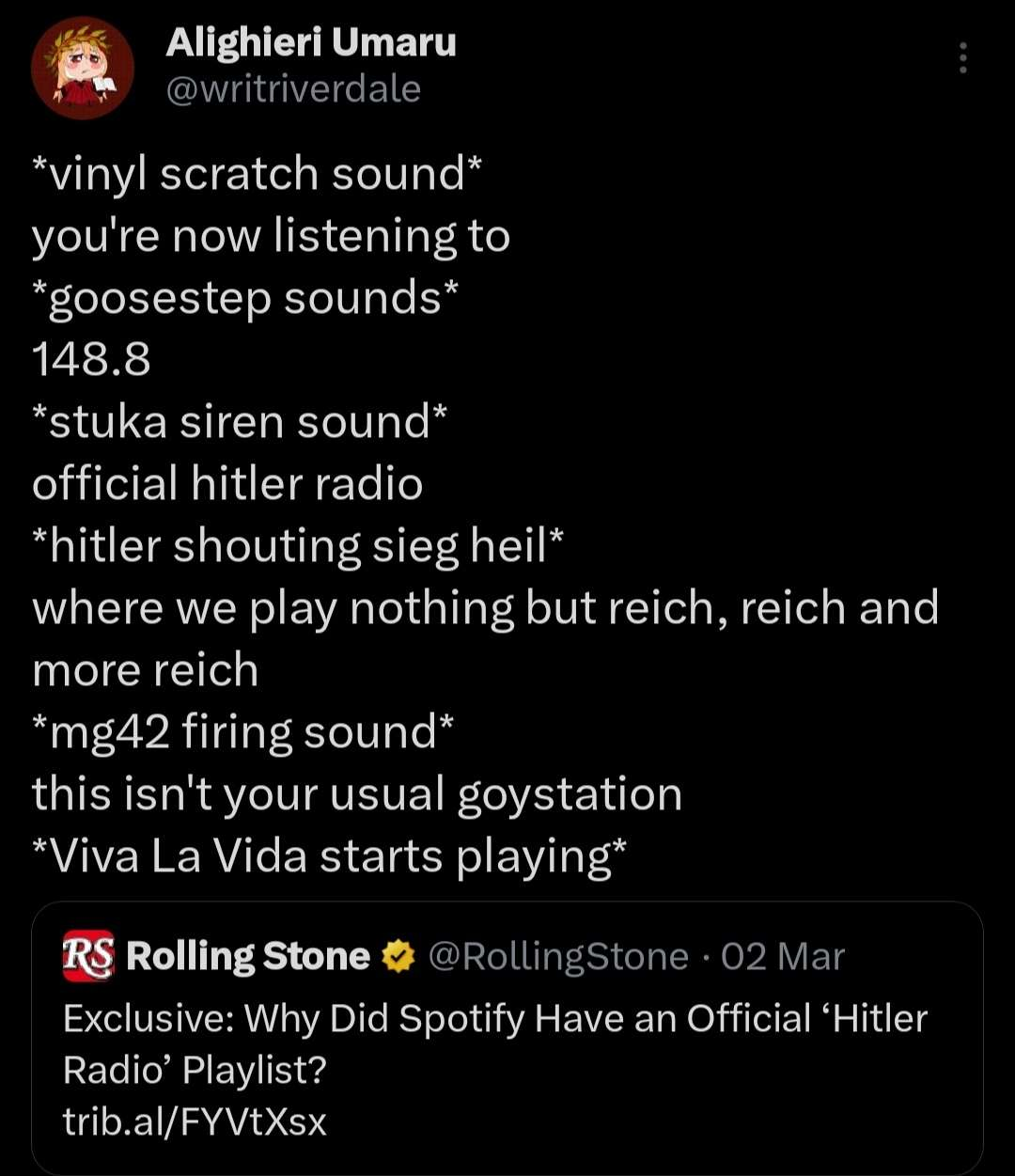Open Alighieri Umaru's profile picture
1015x1176 pixels.
(83, 68)
